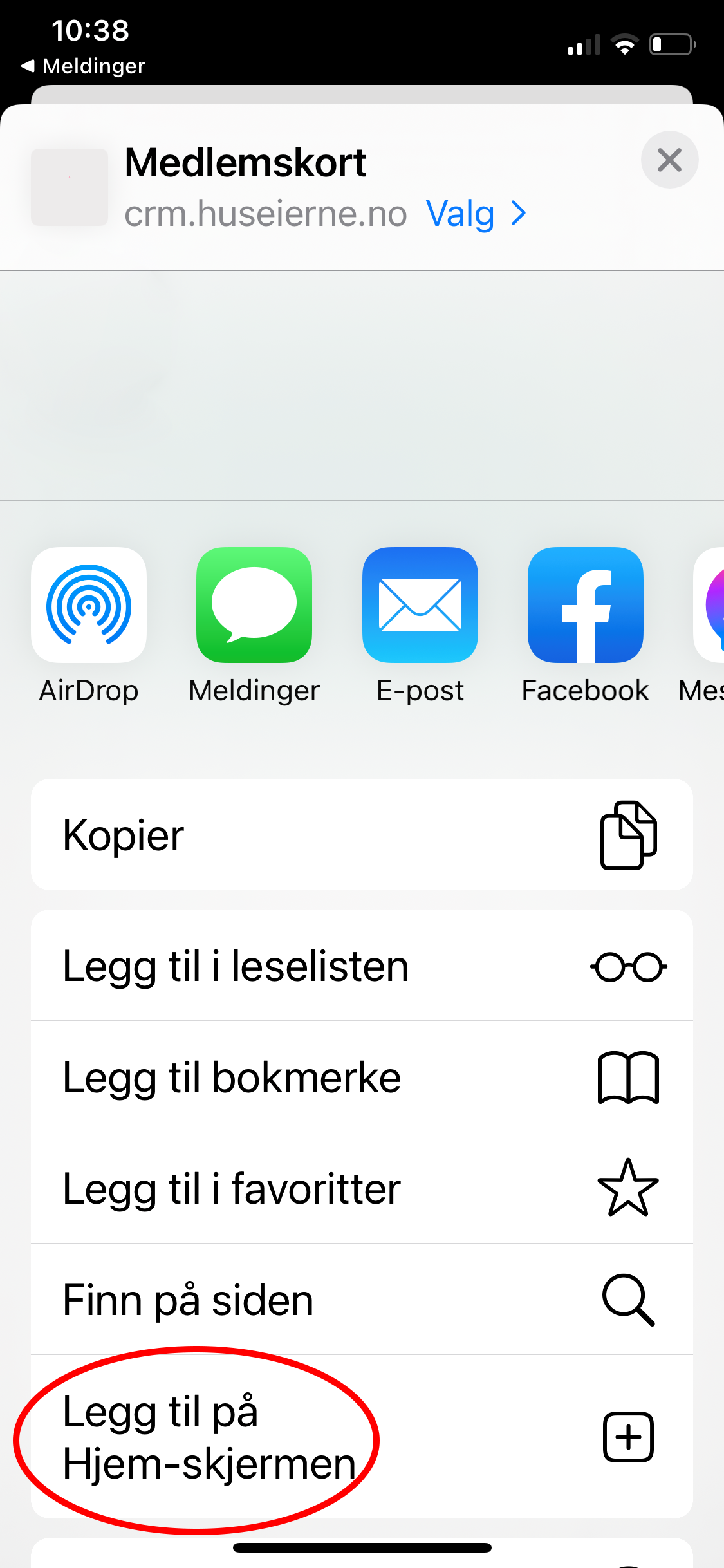
Task: Select Finn på siden from the list
Action: point(187,1299)
